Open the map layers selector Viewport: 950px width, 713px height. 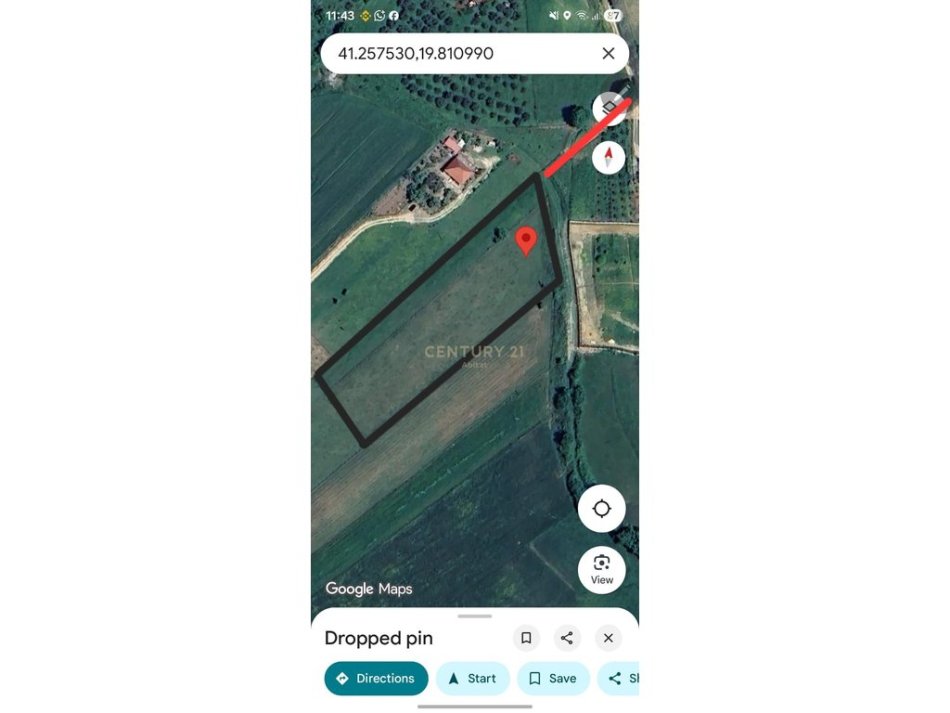[609, 107]
